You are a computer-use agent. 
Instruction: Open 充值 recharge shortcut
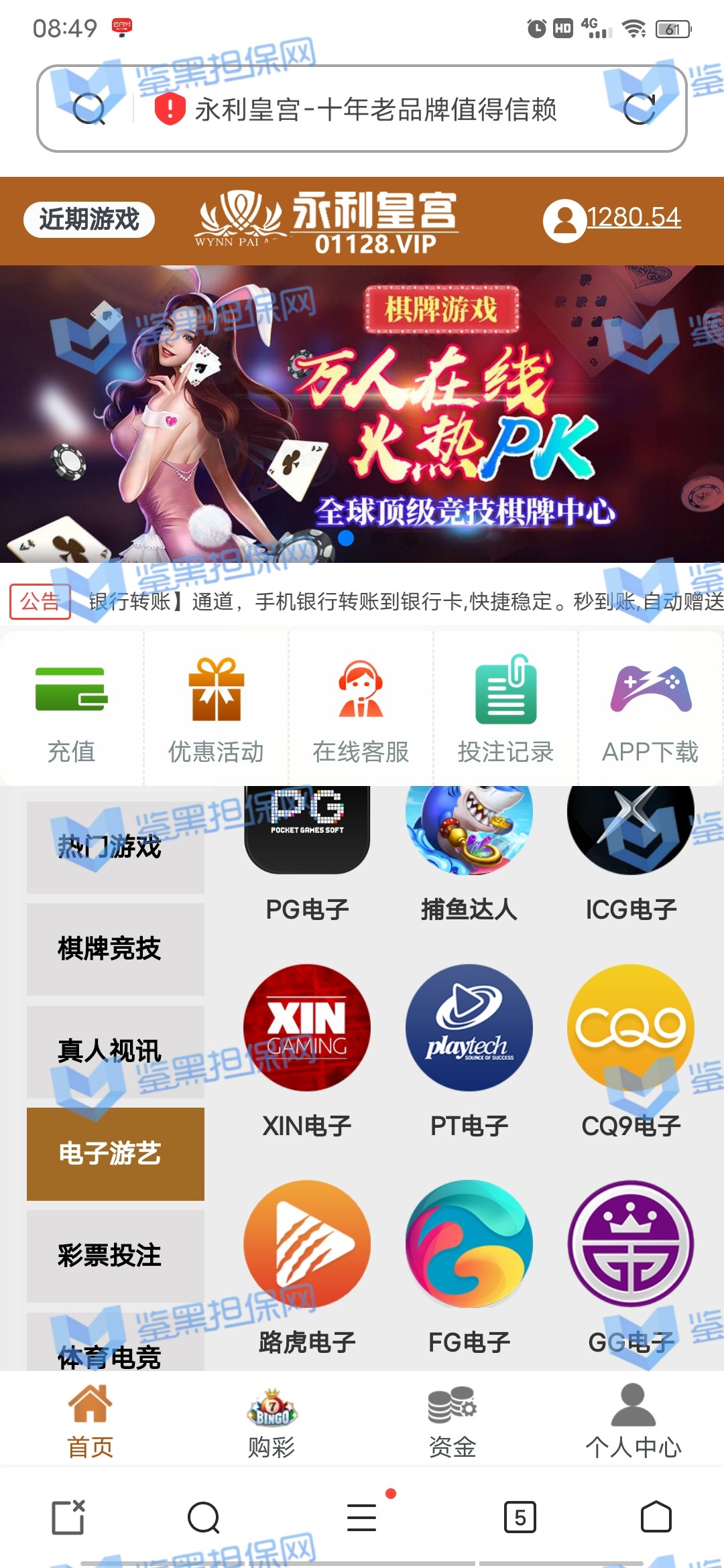pos(72,710)
